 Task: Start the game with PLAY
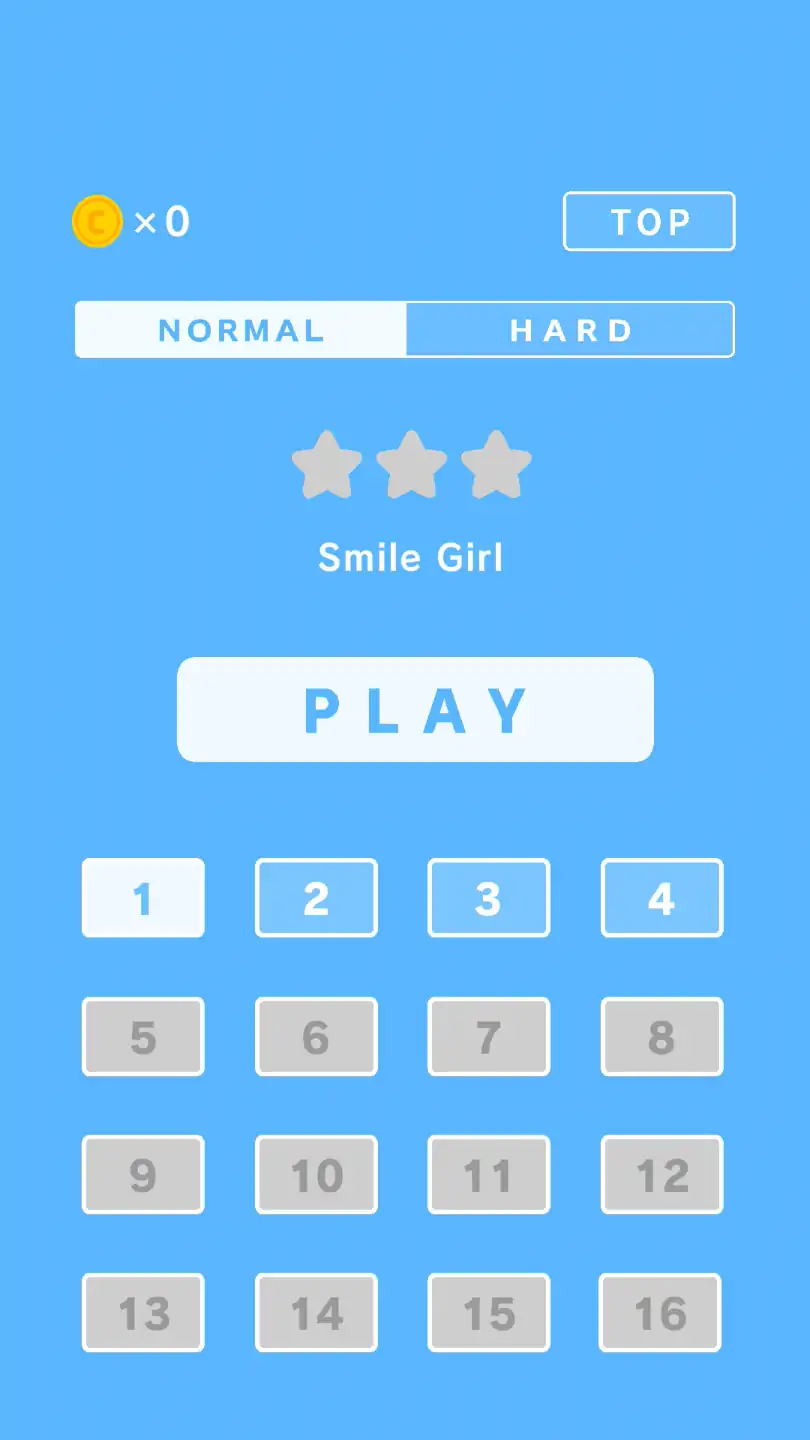tap(415, 710)
